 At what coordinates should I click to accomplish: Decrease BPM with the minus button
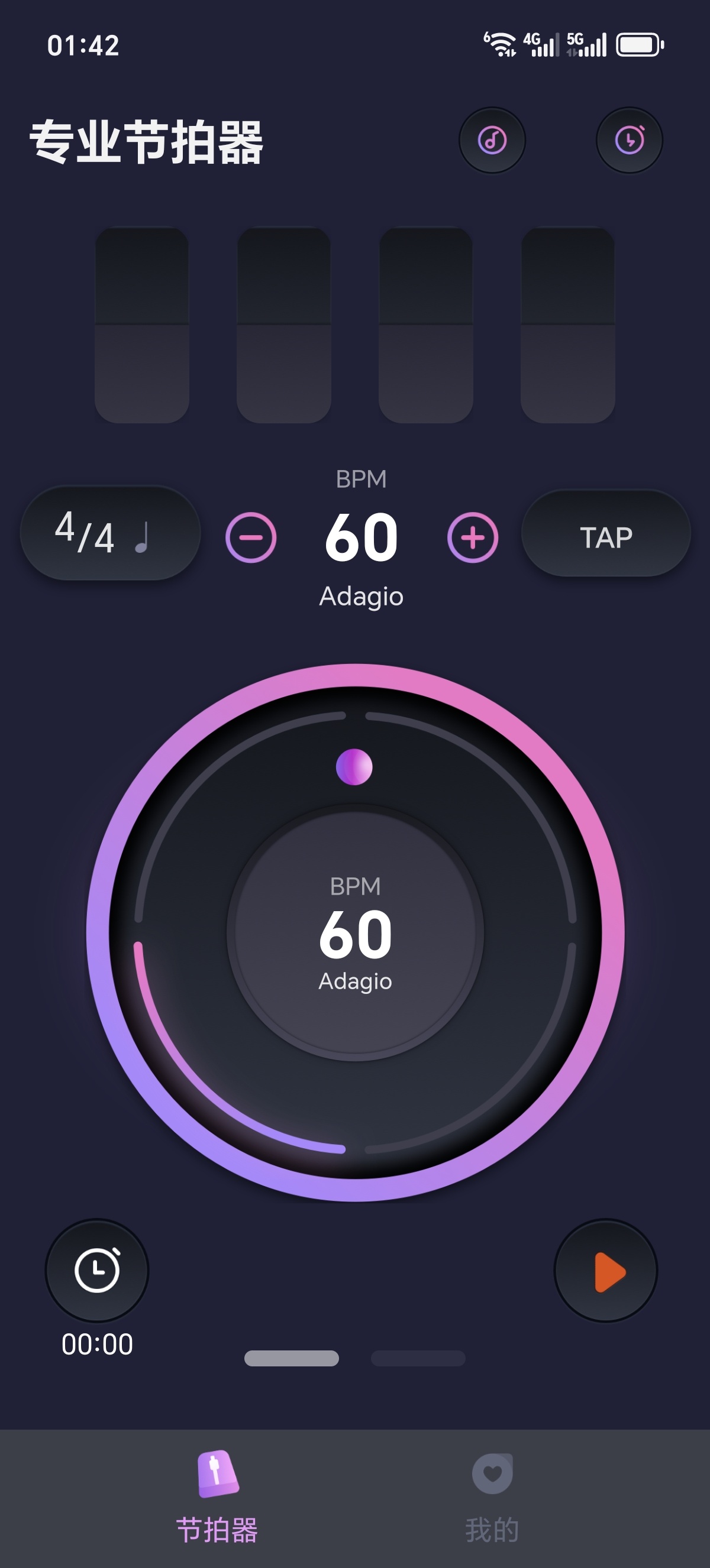pyautogui.click(x=251, y=537)
